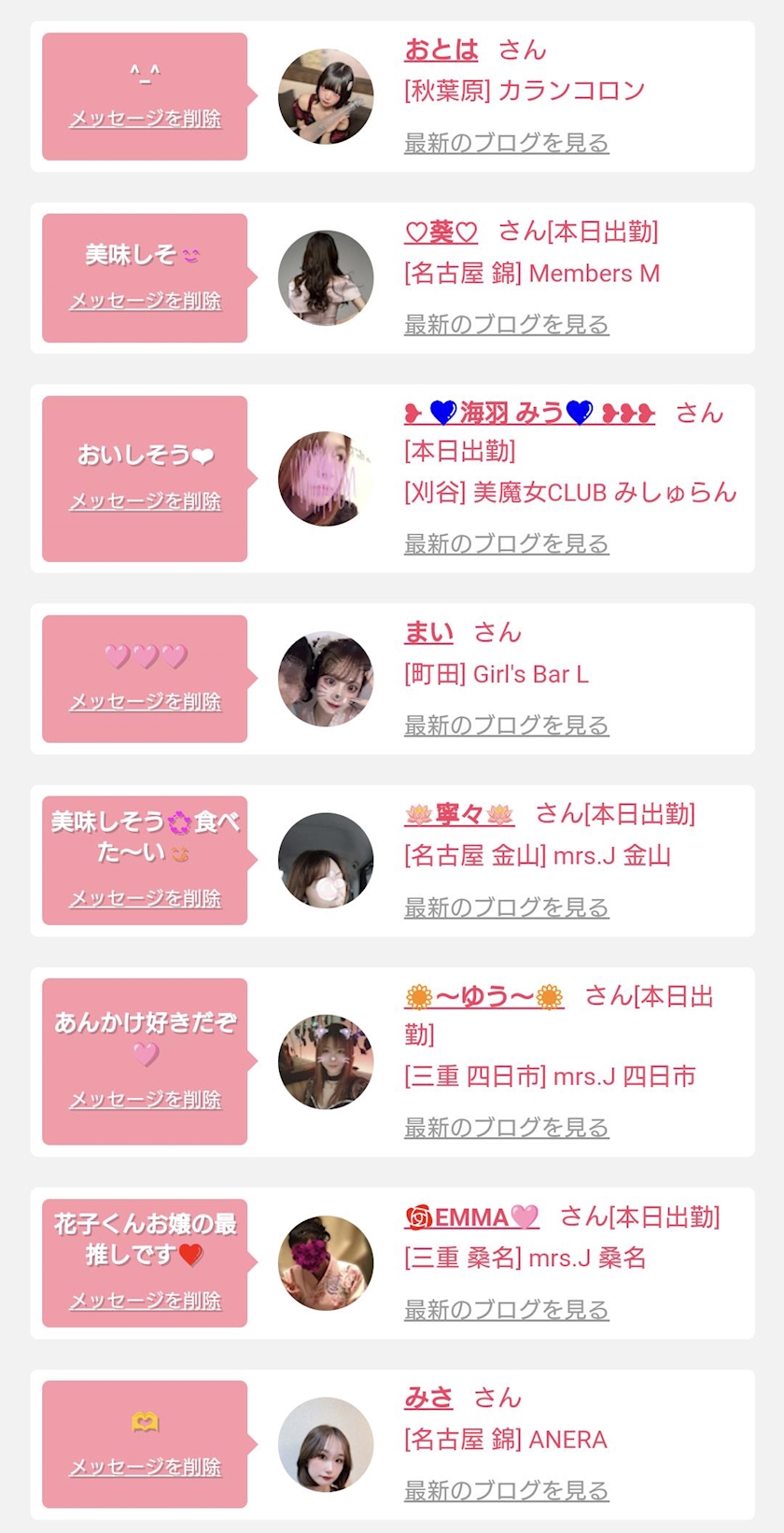Screen dimensions: 784x1533
Task: View 海羽 みう's latest blog
Action: pos(506,543)
